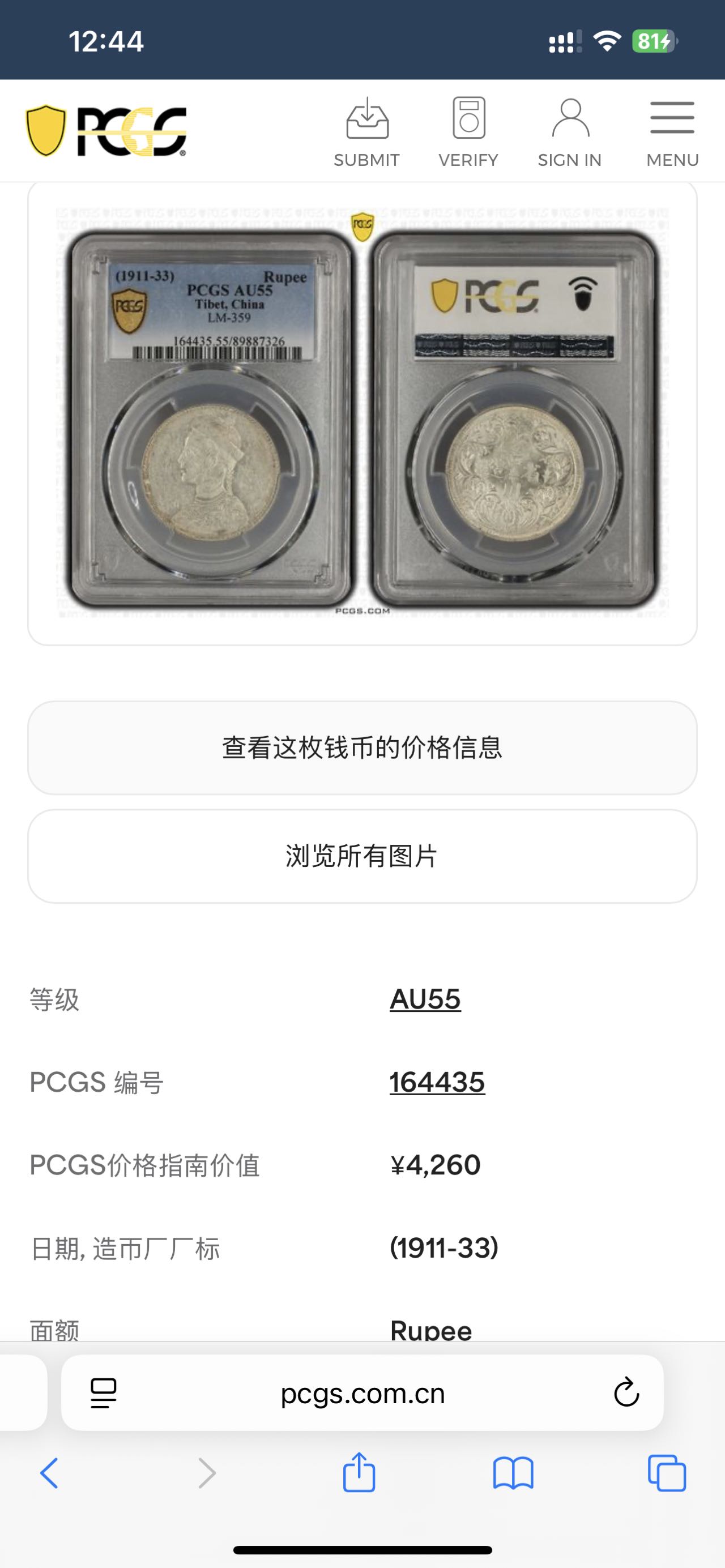Open the hamburger Menu

(672, 131)
